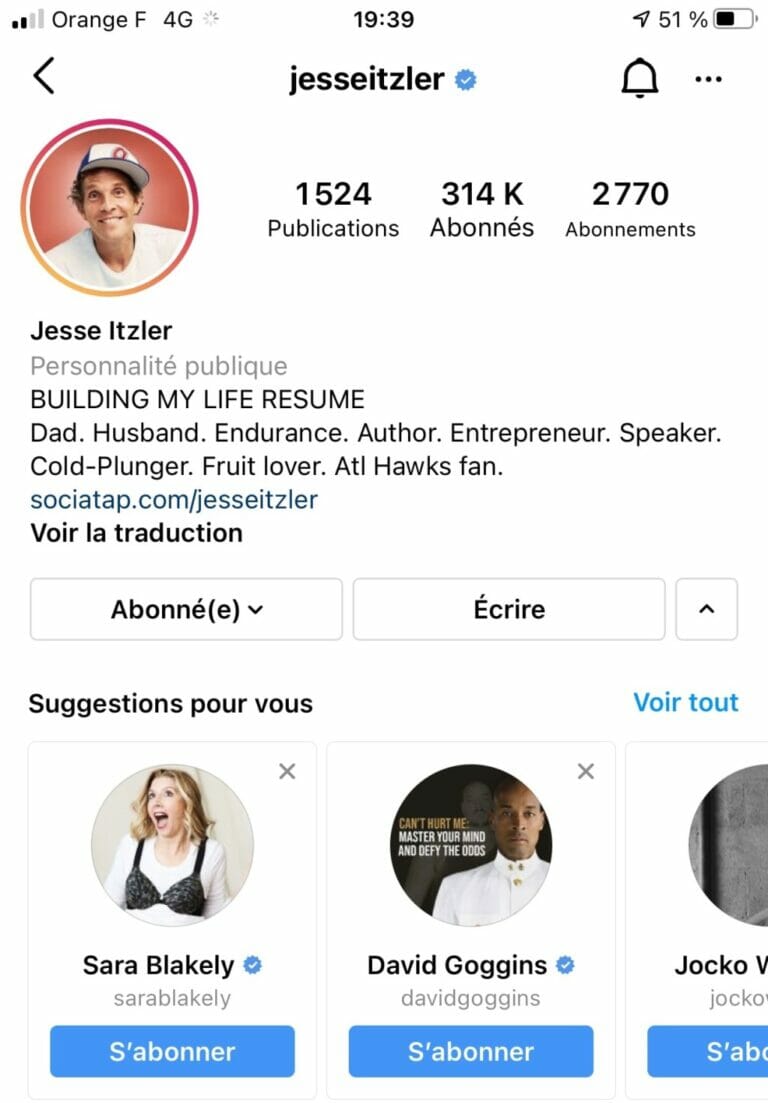This screenshot has width=768, height=1103.
Task: View Jesse Itzler's story from profile picture
Action: [109, 207]
